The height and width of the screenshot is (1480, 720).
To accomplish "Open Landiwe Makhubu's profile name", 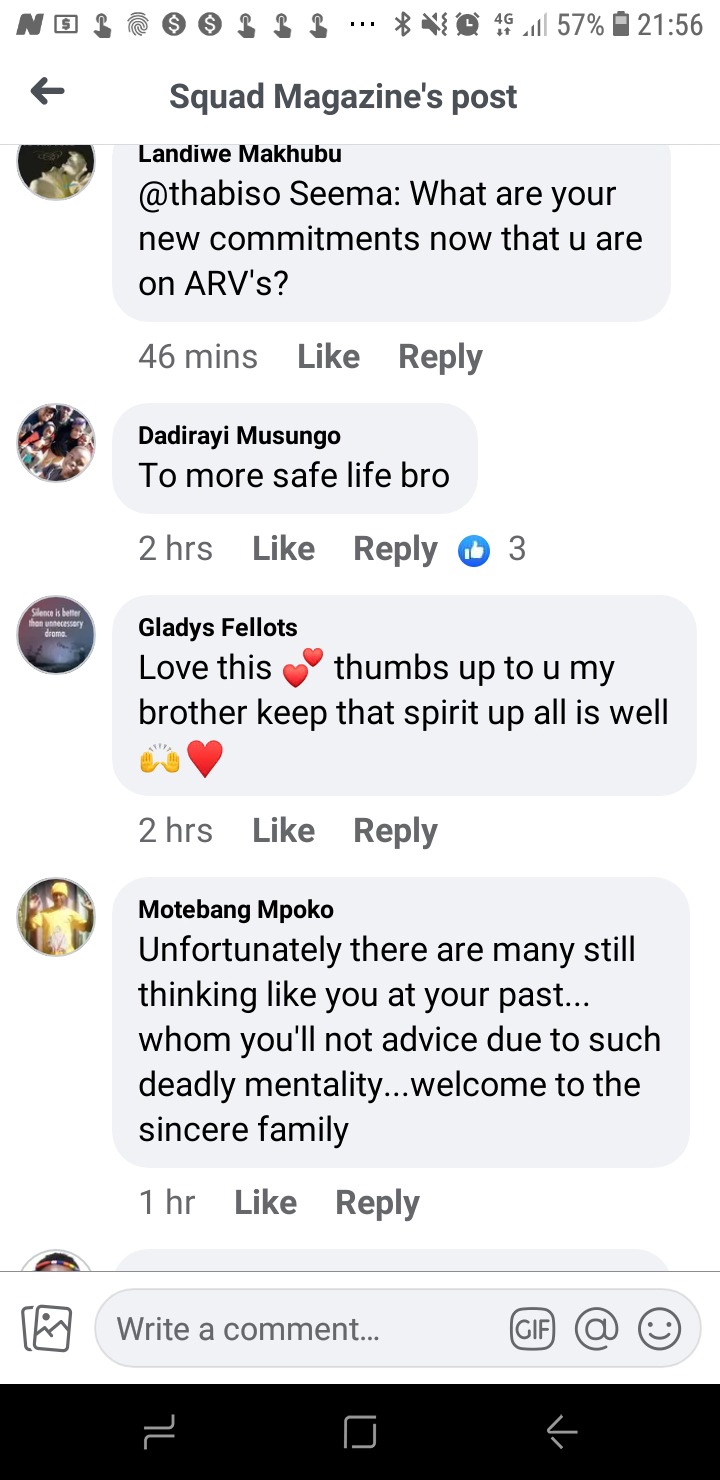I will 240,154.
